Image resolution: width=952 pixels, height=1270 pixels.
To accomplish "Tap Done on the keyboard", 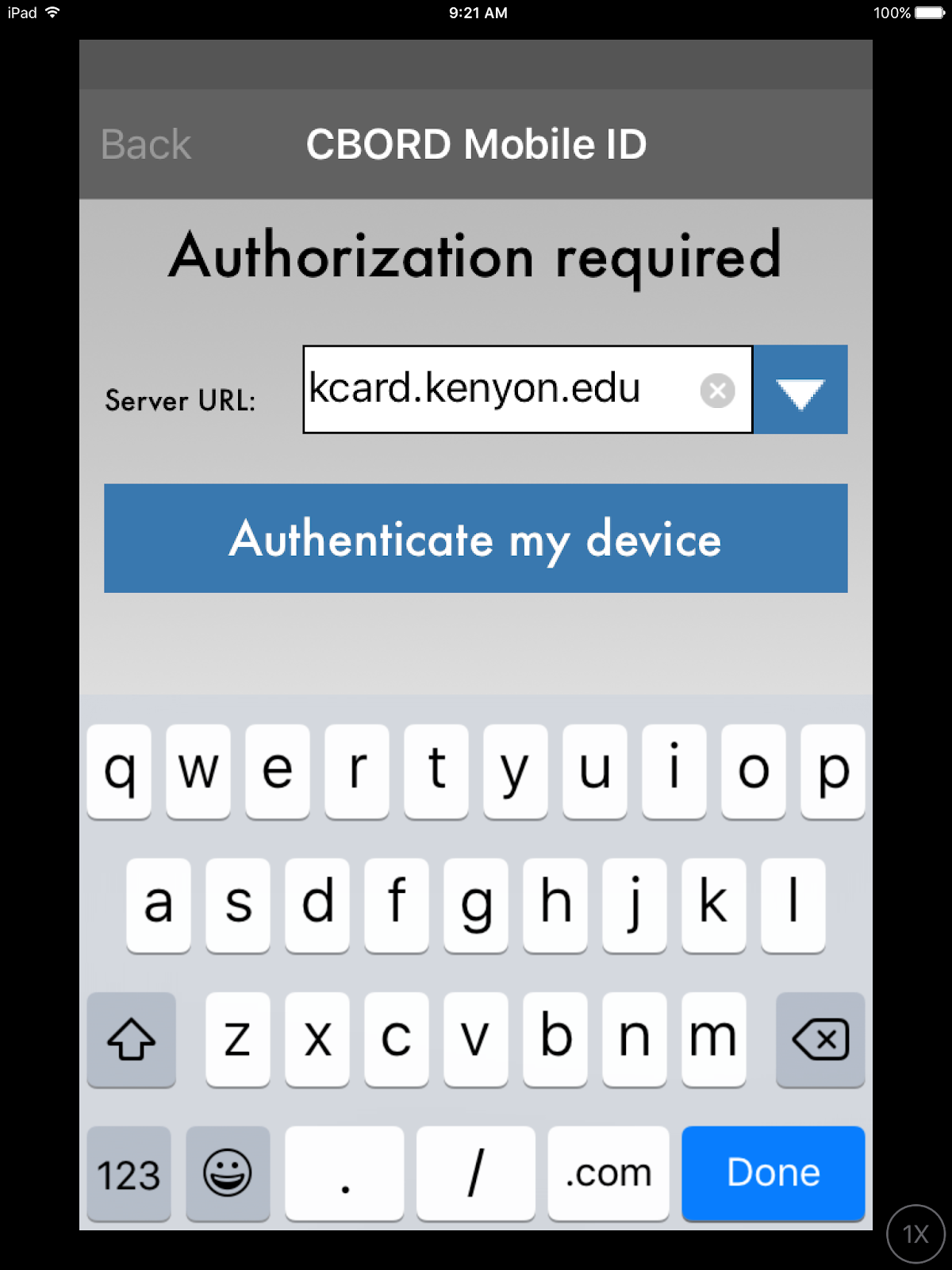I will [773, 1172].
